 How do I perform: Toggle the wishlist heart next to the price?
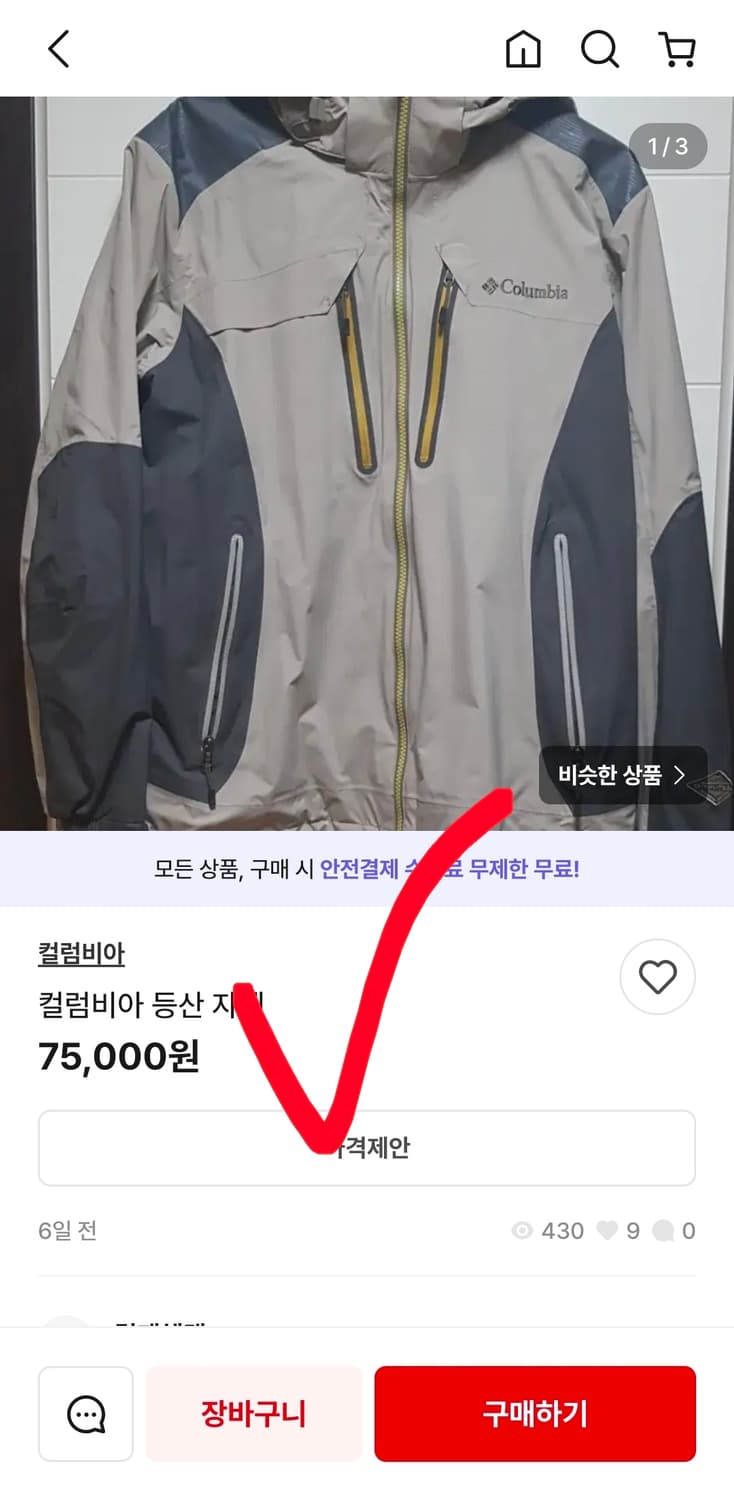point(657,977)
